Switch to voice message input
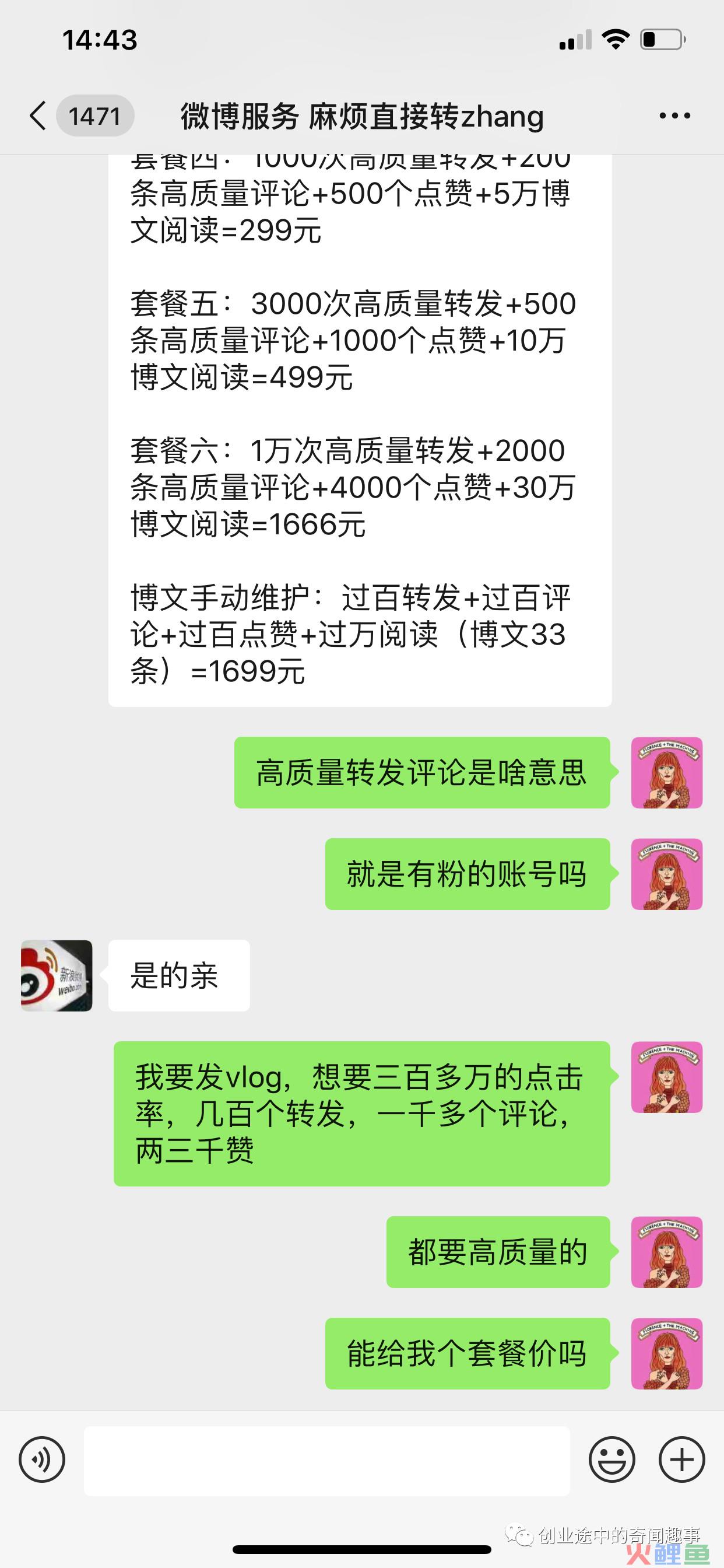The height and width of the screenshot is (1568, 724). click(x=42, y=1459)
